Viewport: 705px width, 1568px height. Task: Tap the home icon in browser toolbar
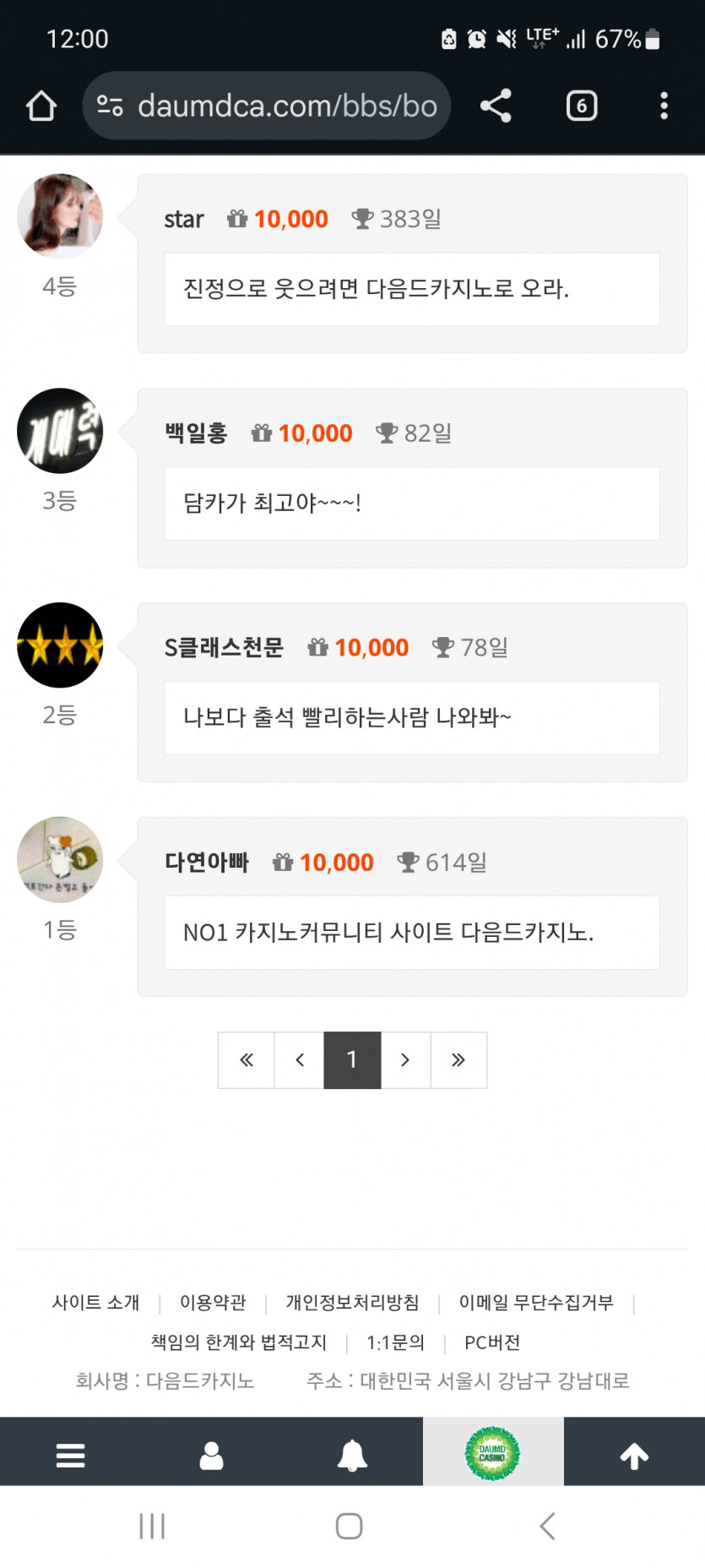pos(41,106)
